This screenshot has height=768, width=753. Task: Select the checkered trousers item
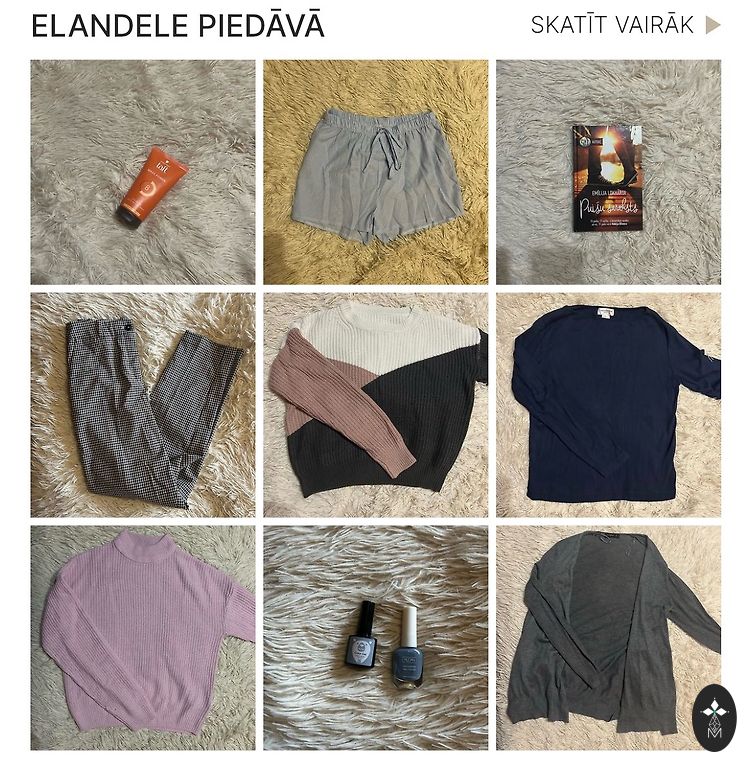point(143,404)
